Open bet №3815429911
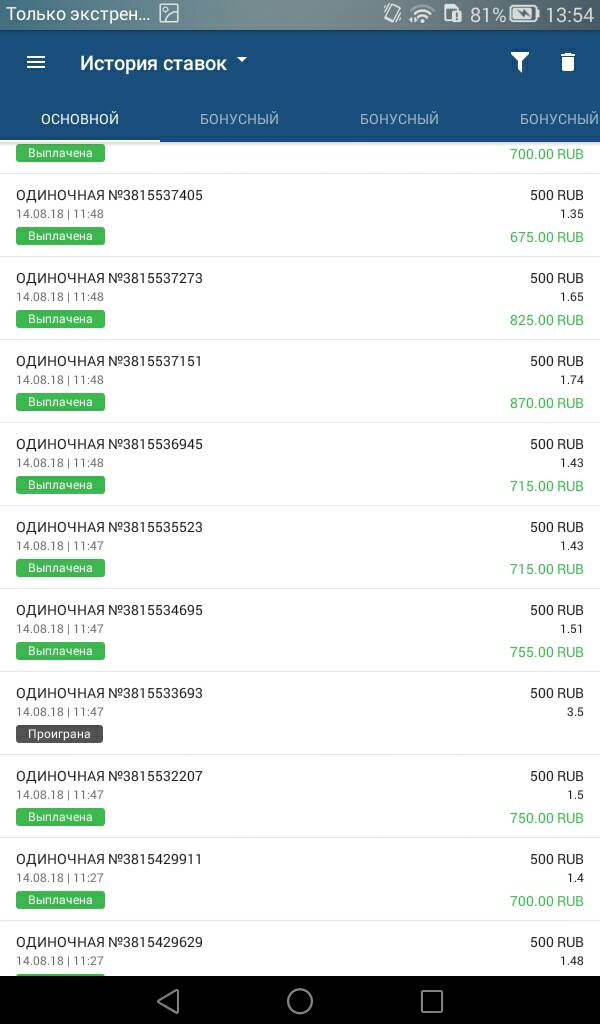 [x=300, y=879]
